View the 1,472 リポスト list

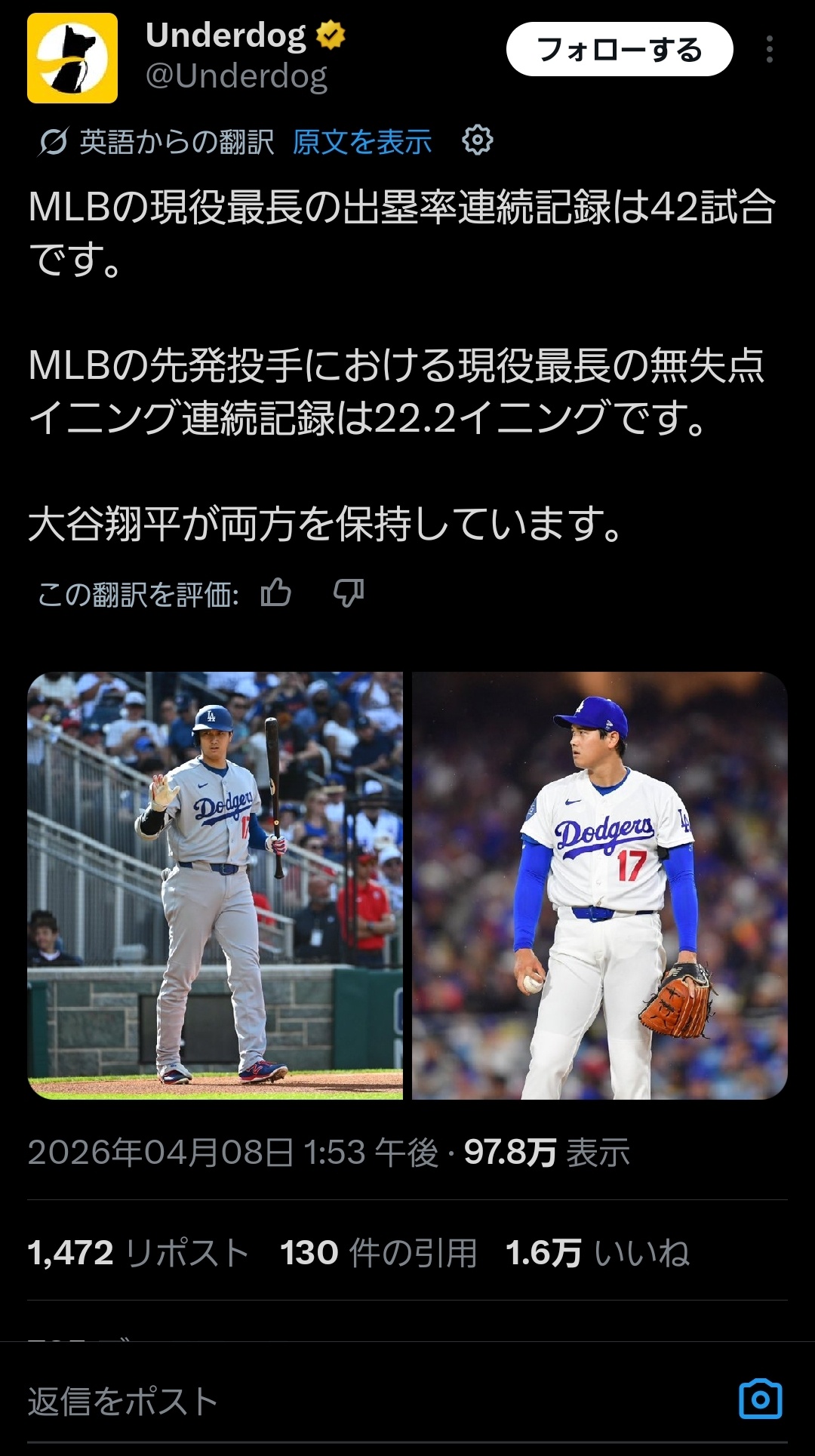coord(138,1253)
